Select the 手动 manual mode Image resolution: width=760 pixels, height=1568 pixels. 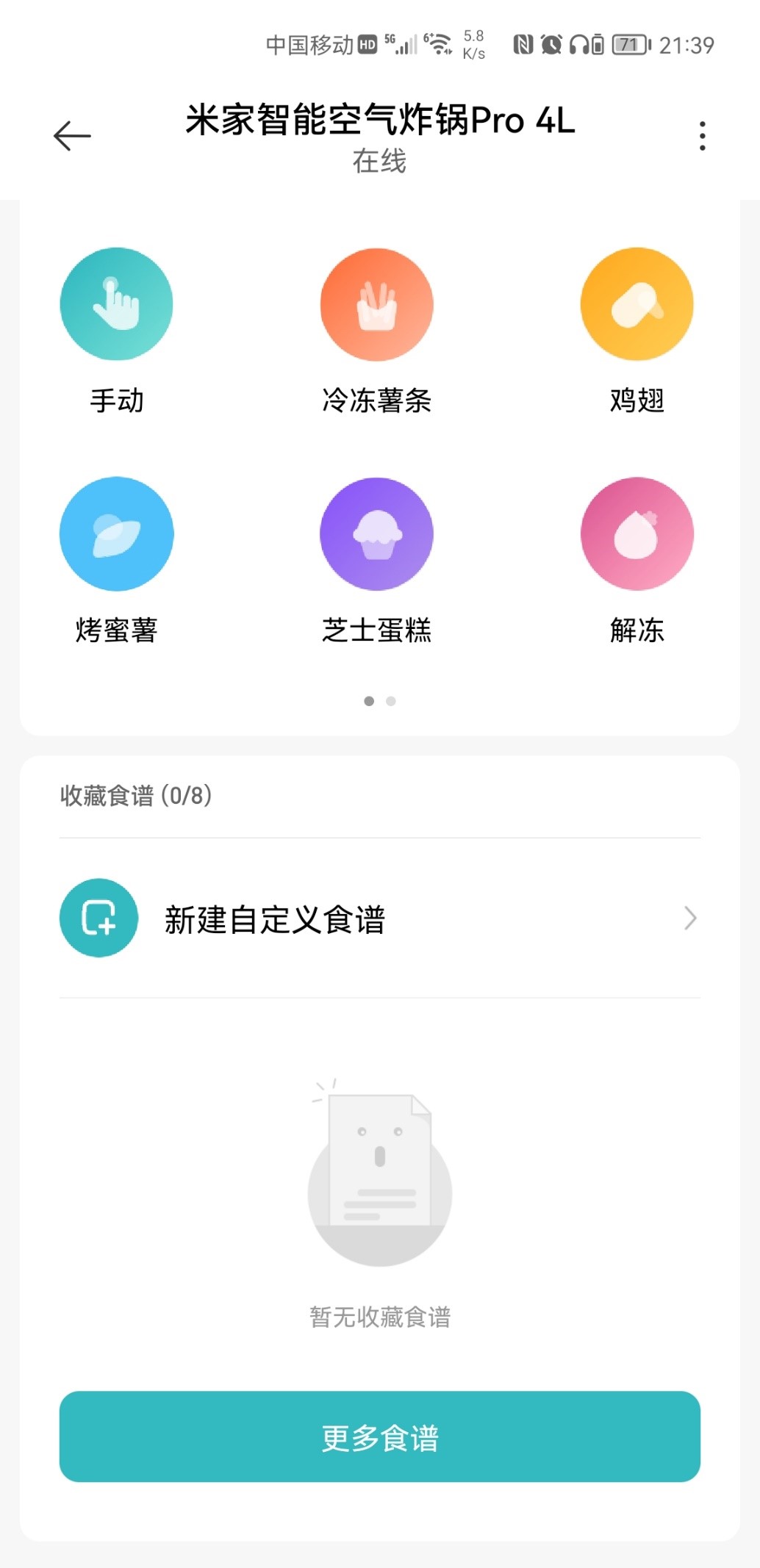point(117,304)
